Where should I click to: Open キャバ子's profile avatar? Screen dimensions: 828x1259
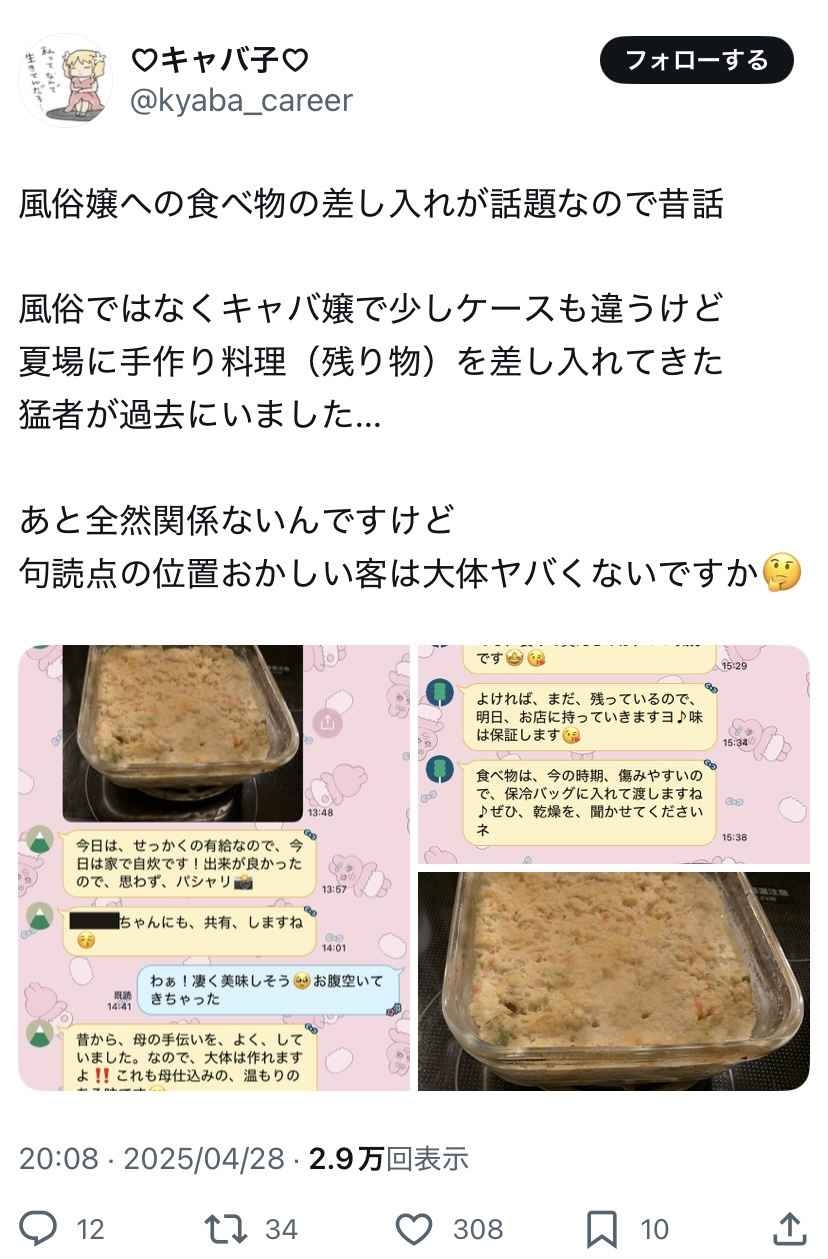tap(67, 81)
